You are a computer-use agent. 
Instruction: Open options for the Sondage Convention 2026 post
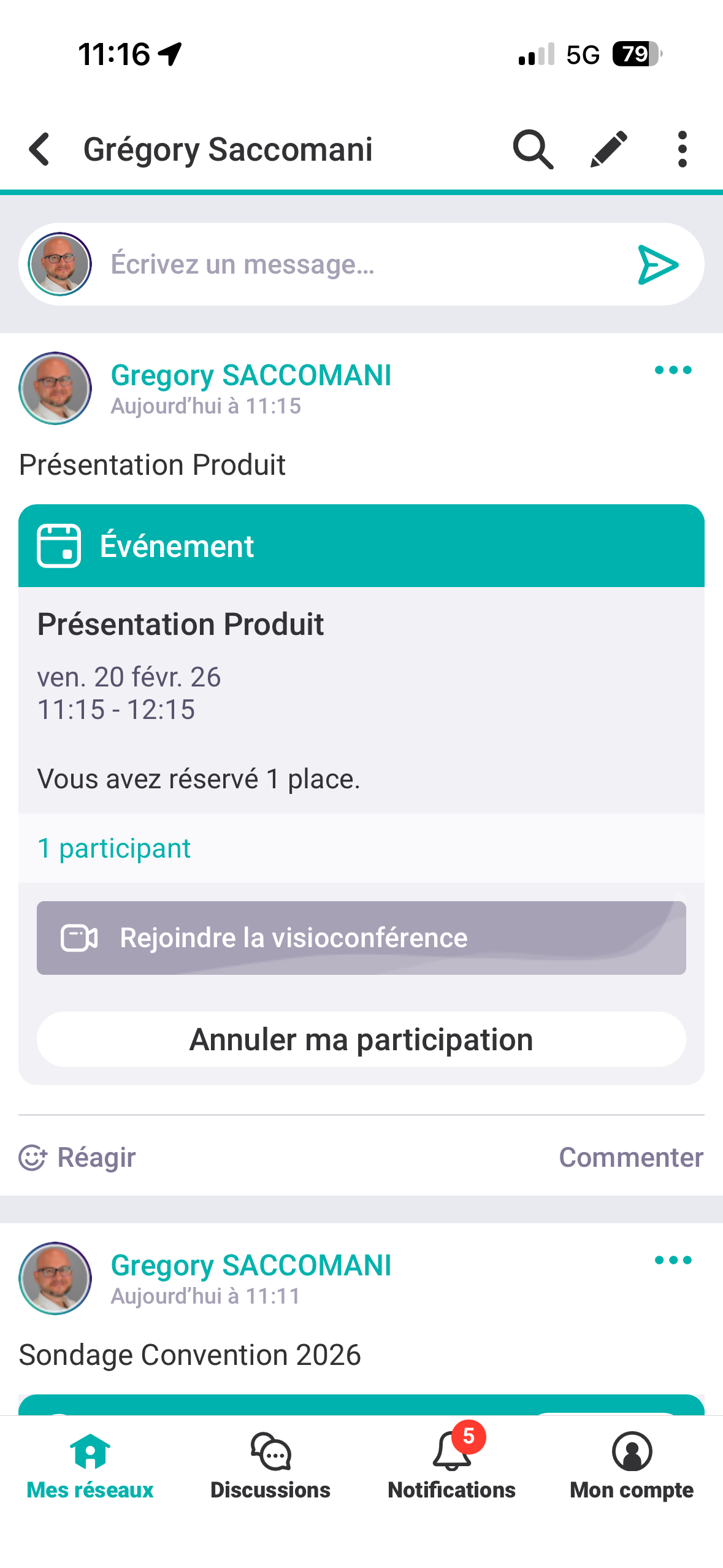673,1260
